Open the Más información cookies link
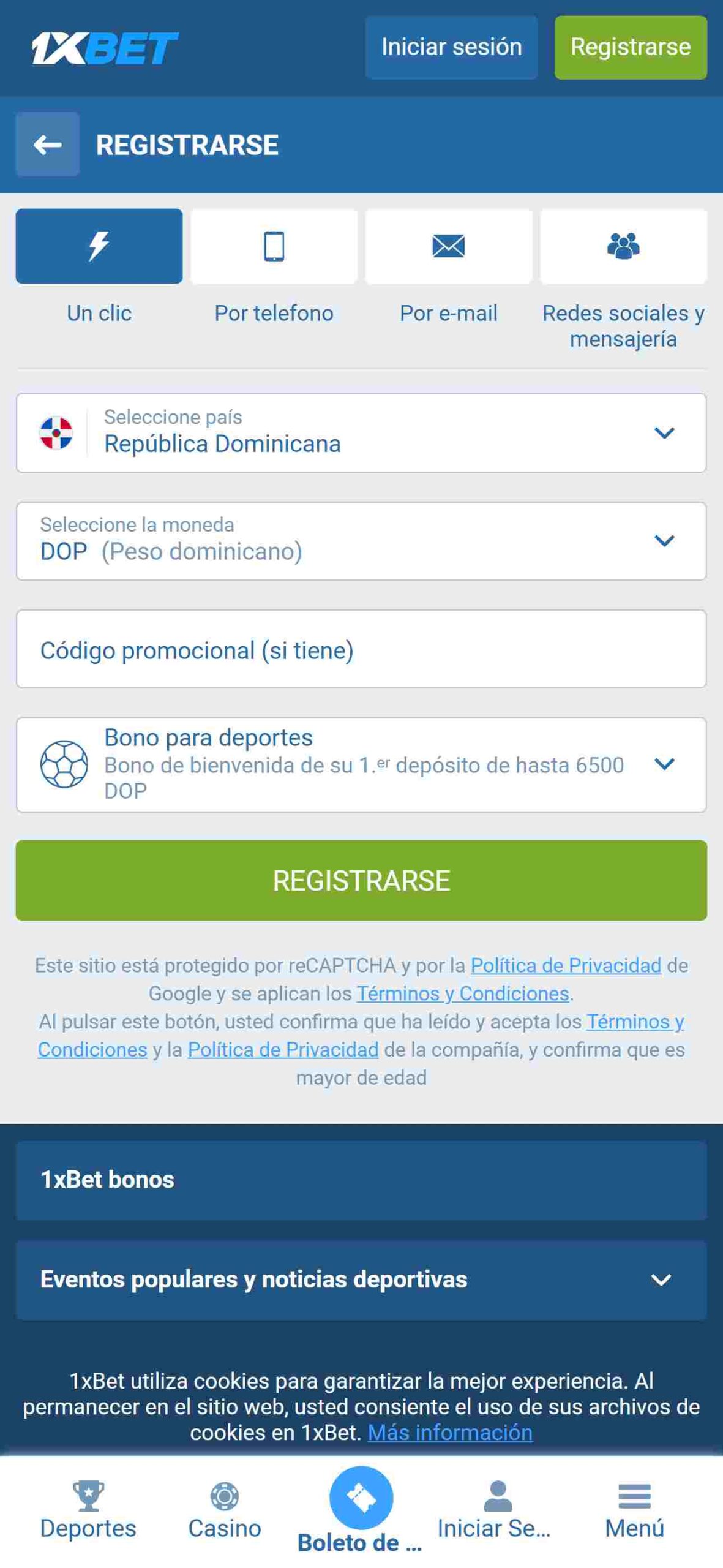The height and width of the screenshot is (1568, 723). [x=450, y=1432]
